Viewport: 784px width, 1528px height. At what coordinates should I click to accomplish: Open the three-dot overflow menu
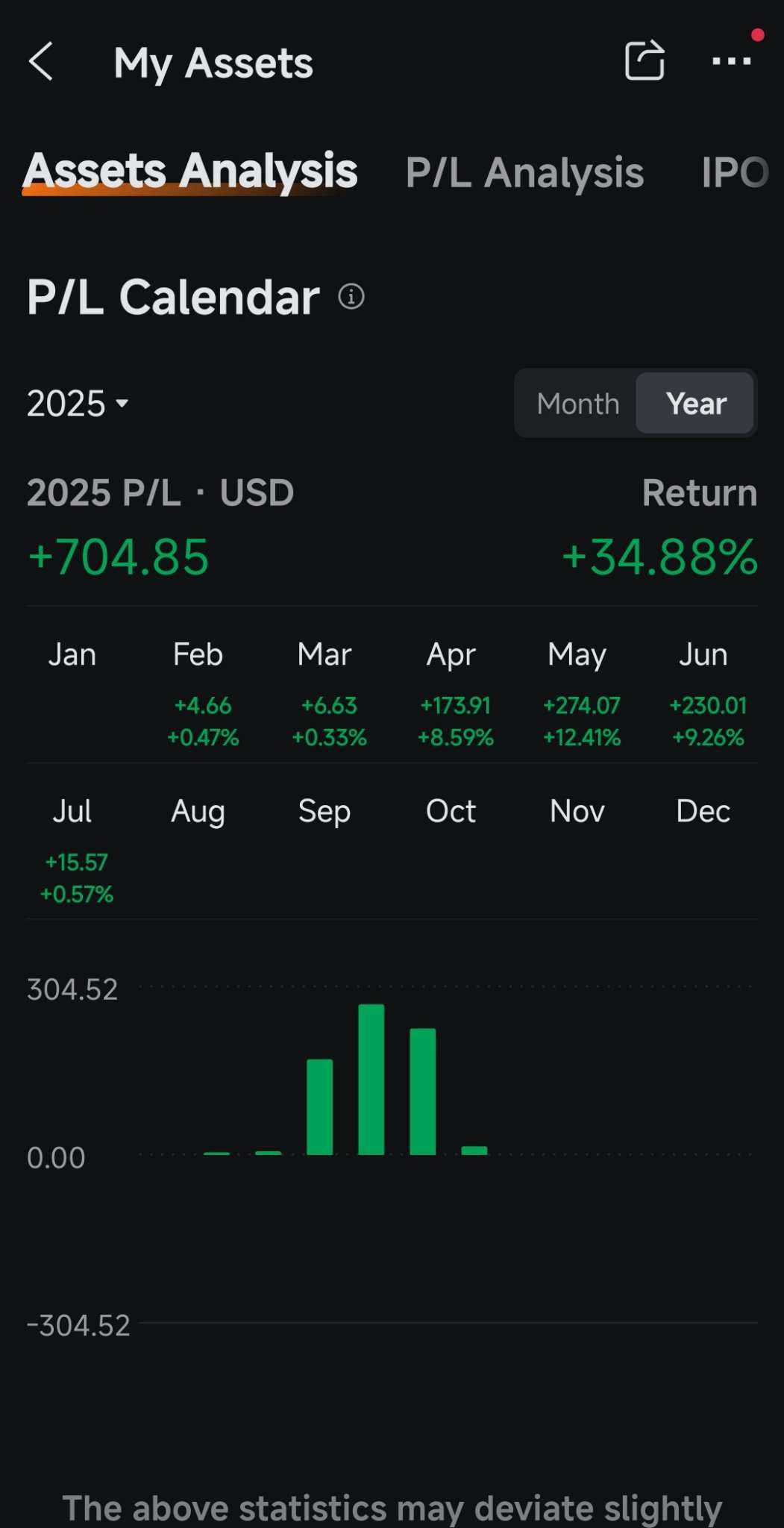tap(731, 61)
